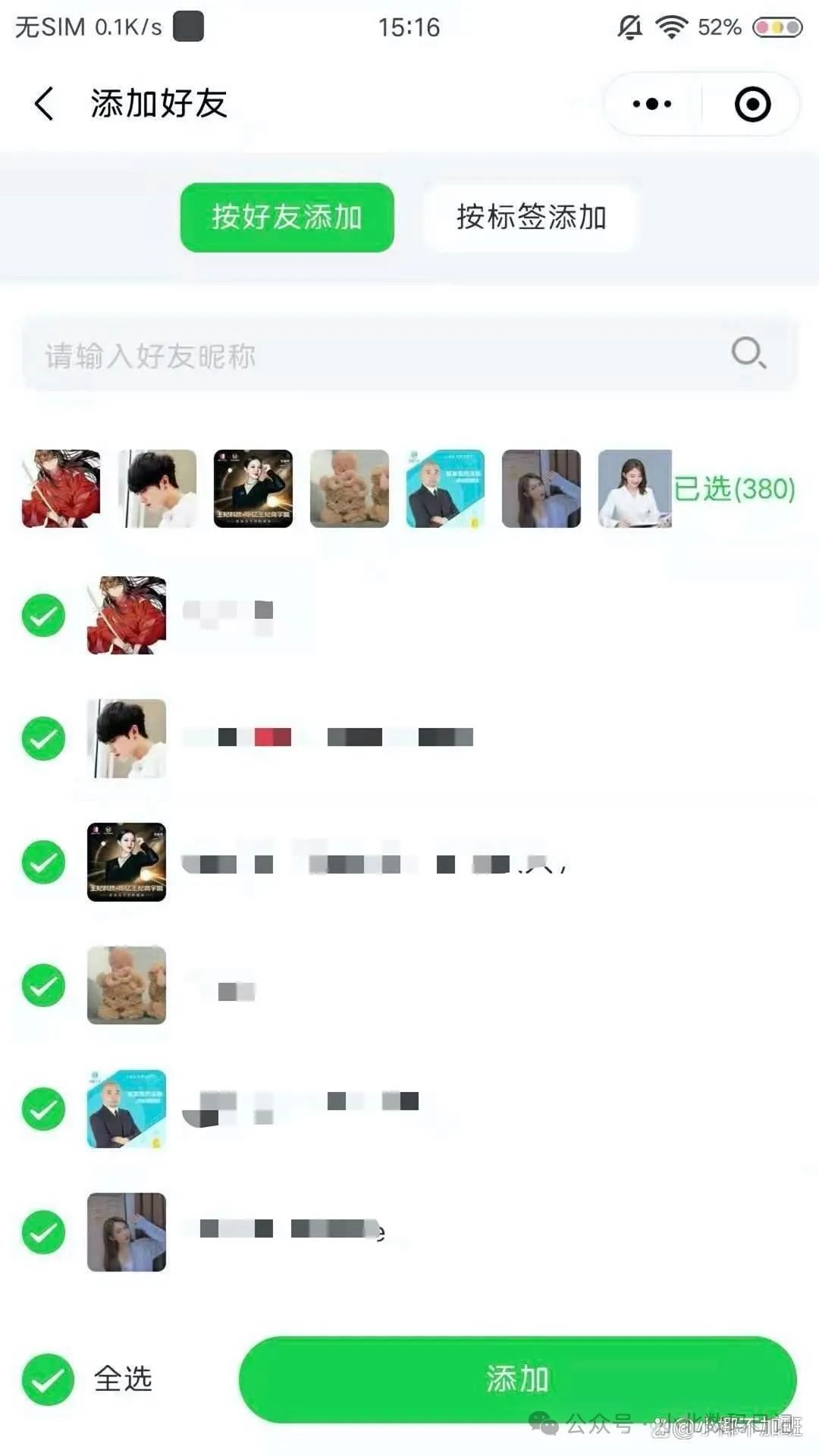Screen dimensions: 819x1456
Task: Toggle the 全选 select-all checkbox
Action: [47, 1379]
